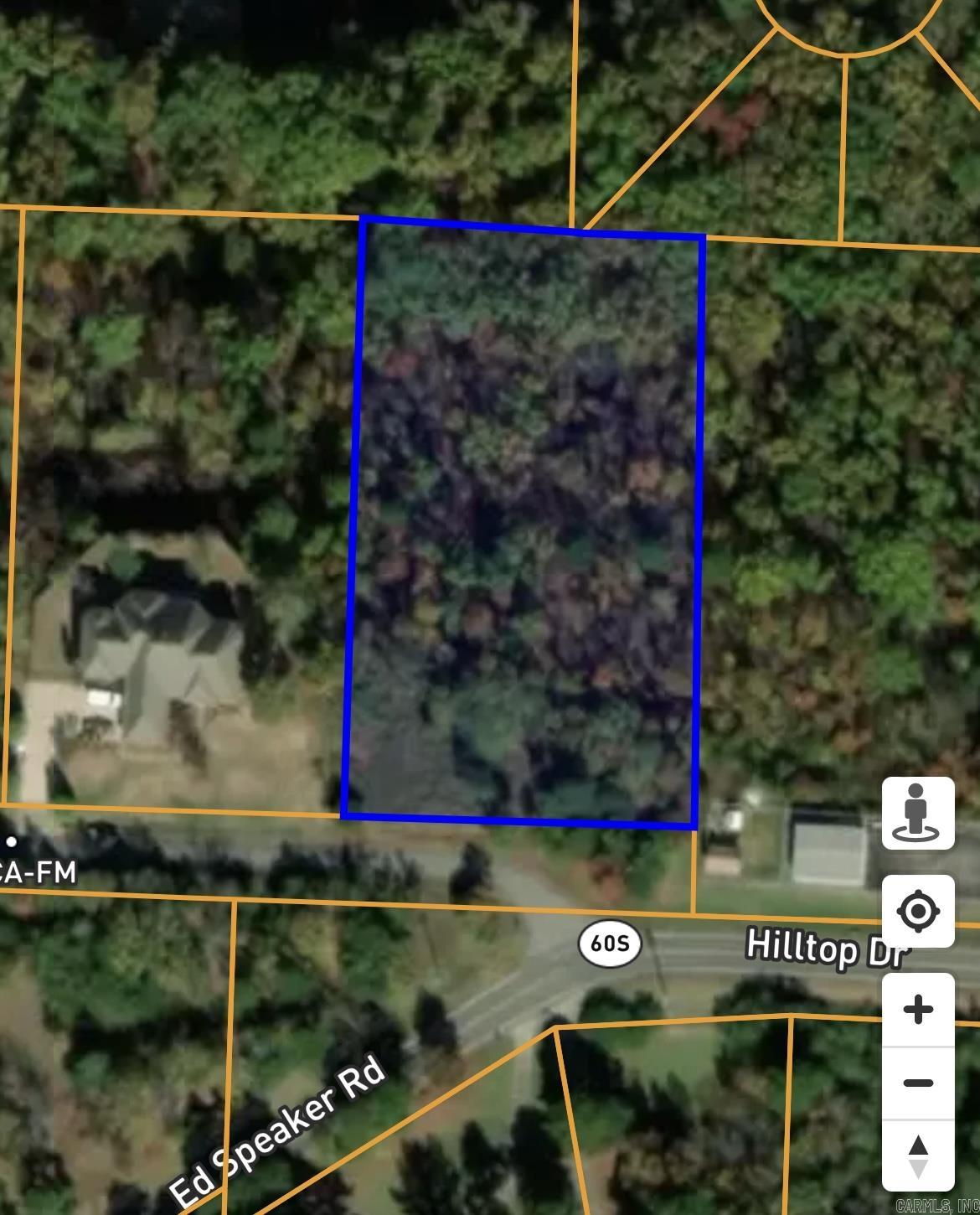Image resolution: width=980 pixels, height=1215 pixels.
Task: Zoom out of the map
Action: (918, 1083)
